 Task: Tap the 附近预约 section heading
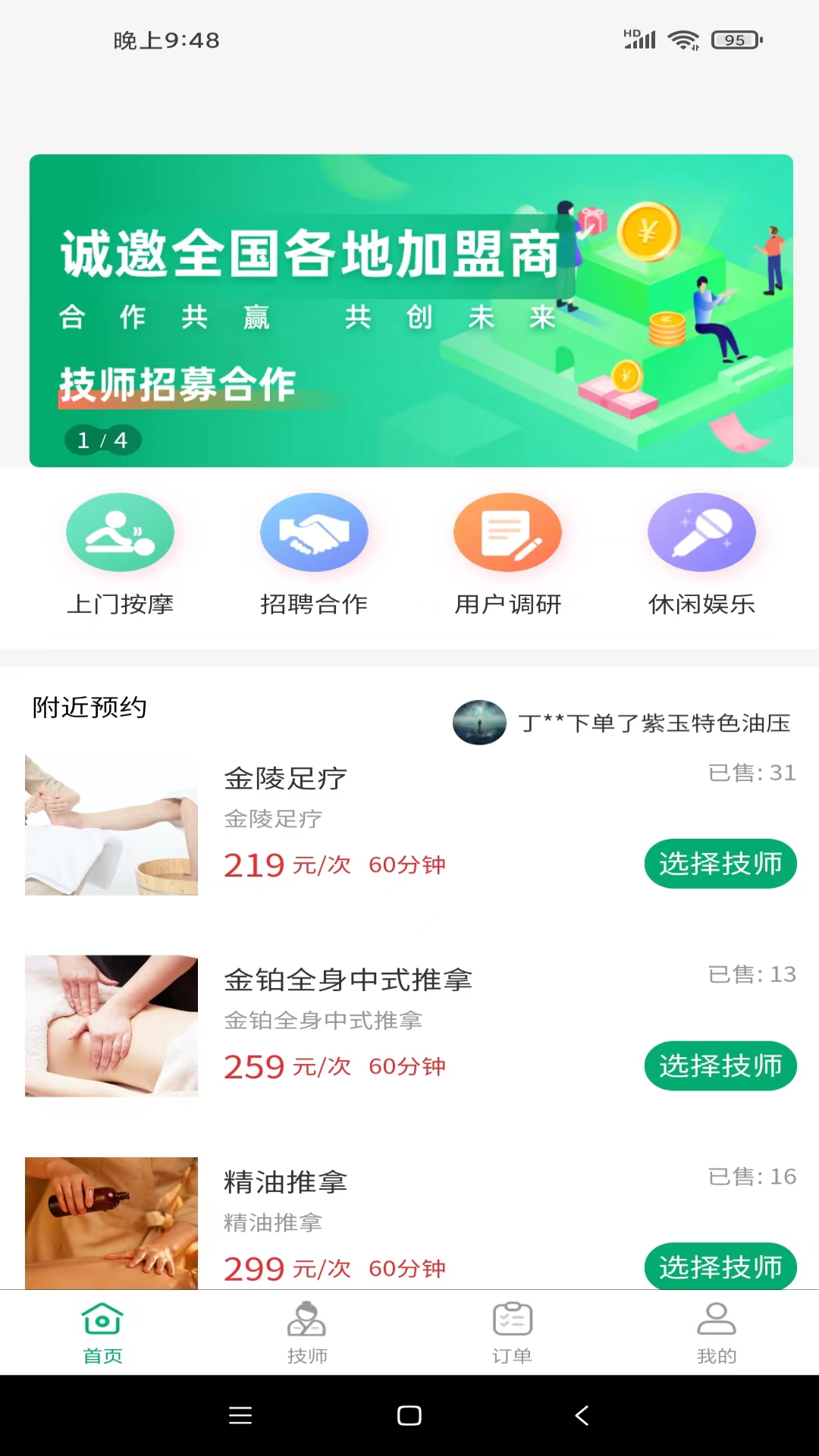(x=88, y=708)
